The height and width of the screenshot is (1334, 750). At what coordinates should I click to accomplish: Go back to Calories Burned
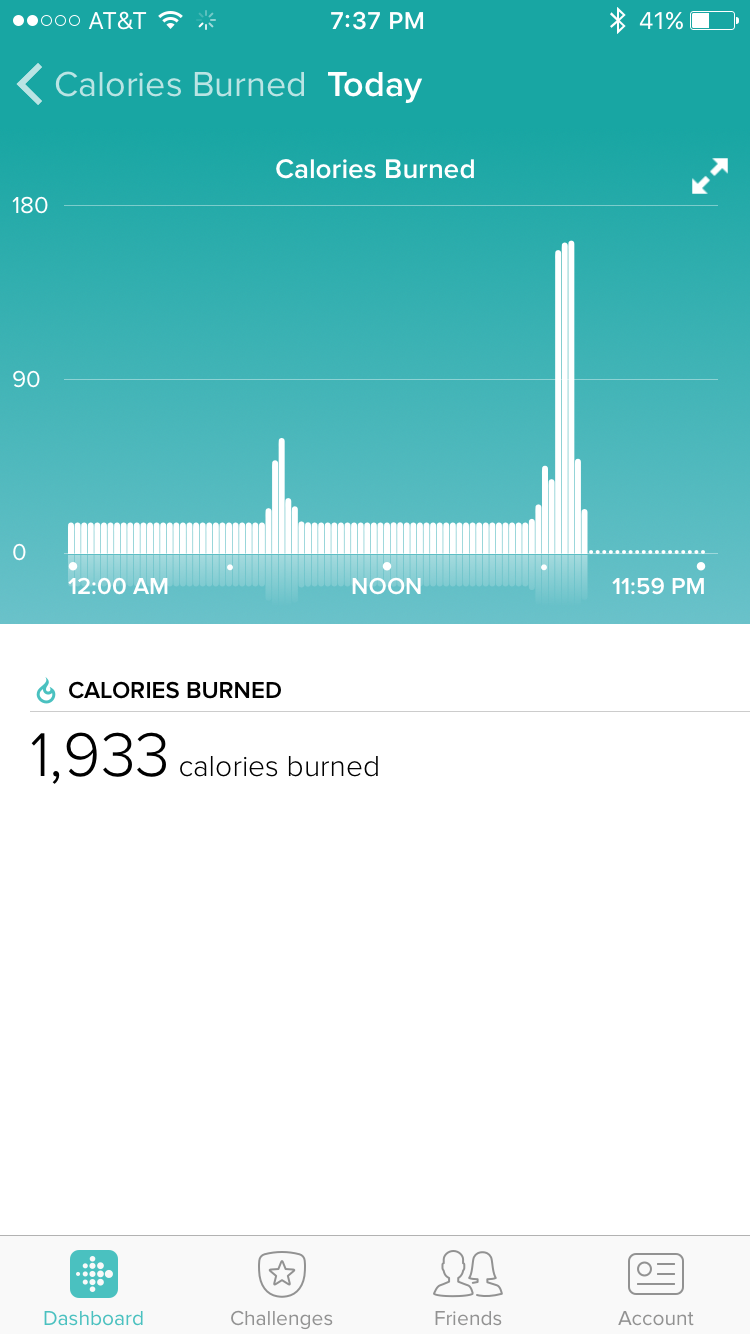[x=160, y=85]
